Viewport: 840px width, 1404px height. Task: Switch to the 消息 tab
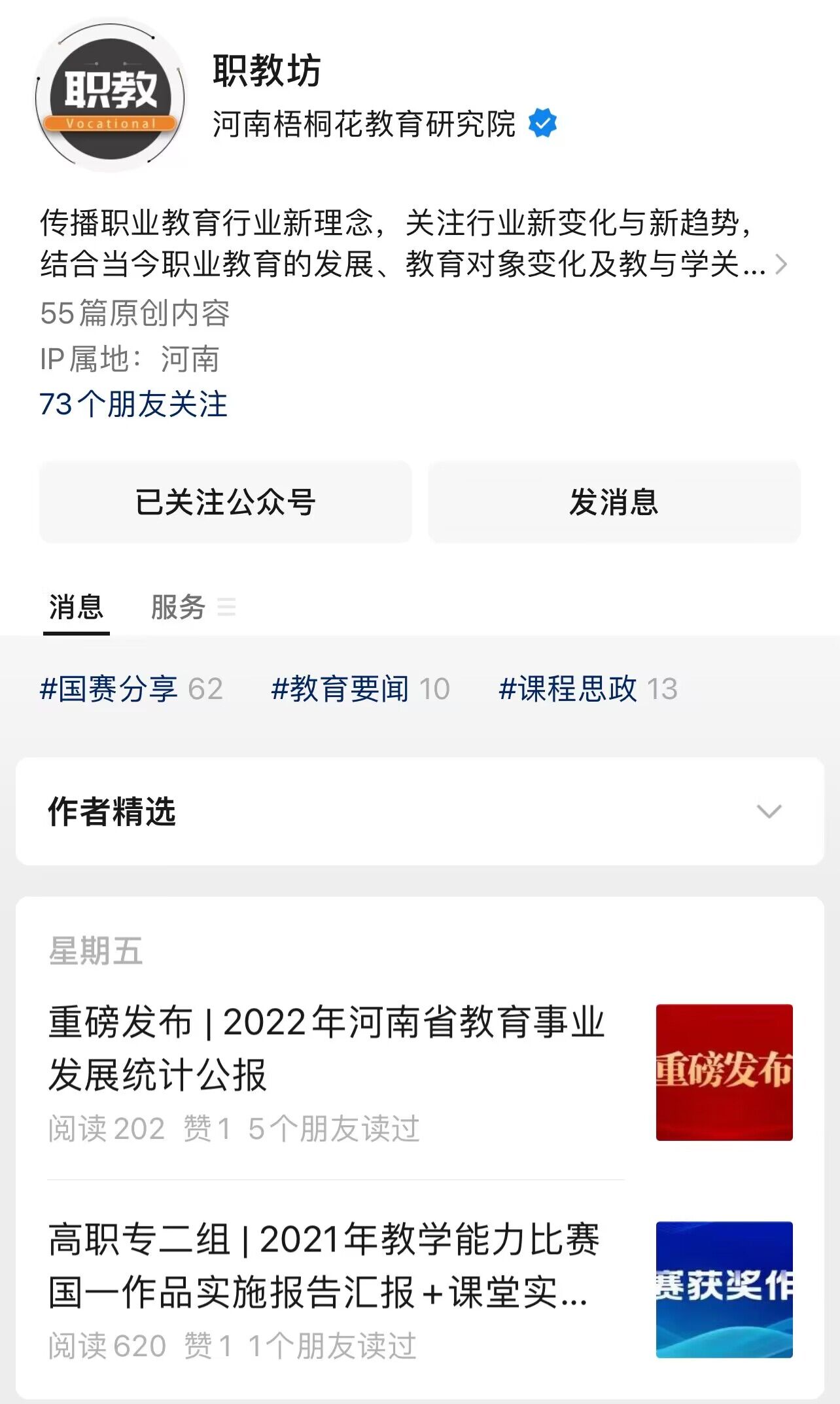(x=76, y=607)
